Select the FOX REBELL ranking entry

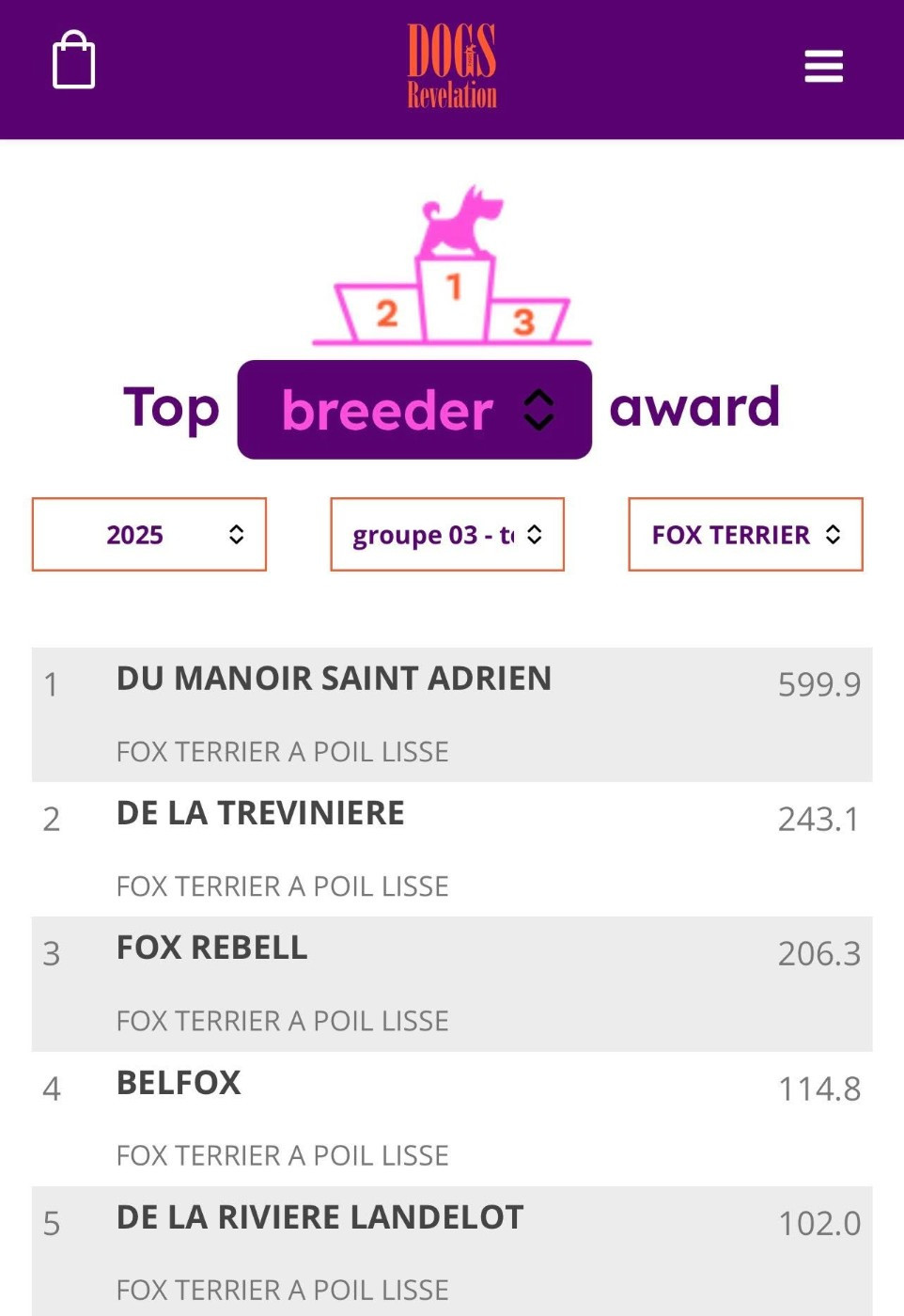tap(211, 948)
